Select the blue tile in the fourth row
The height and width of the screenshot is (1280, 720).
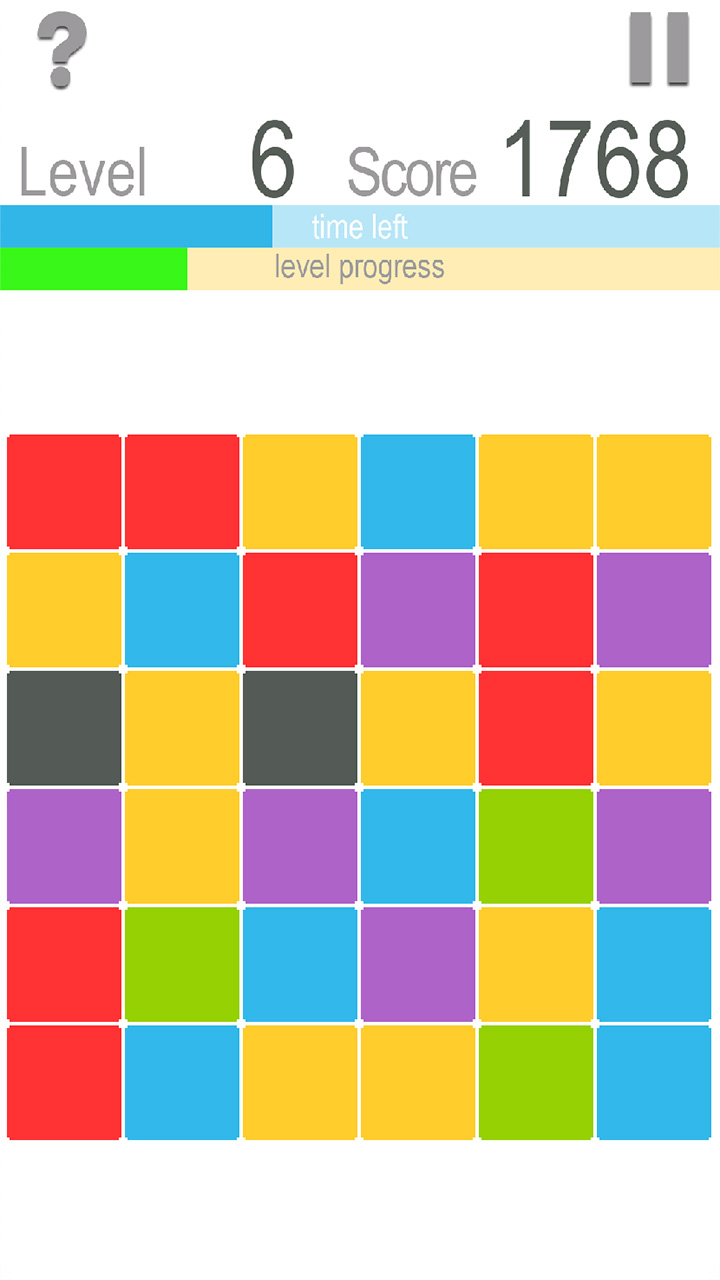coord(418,846)
